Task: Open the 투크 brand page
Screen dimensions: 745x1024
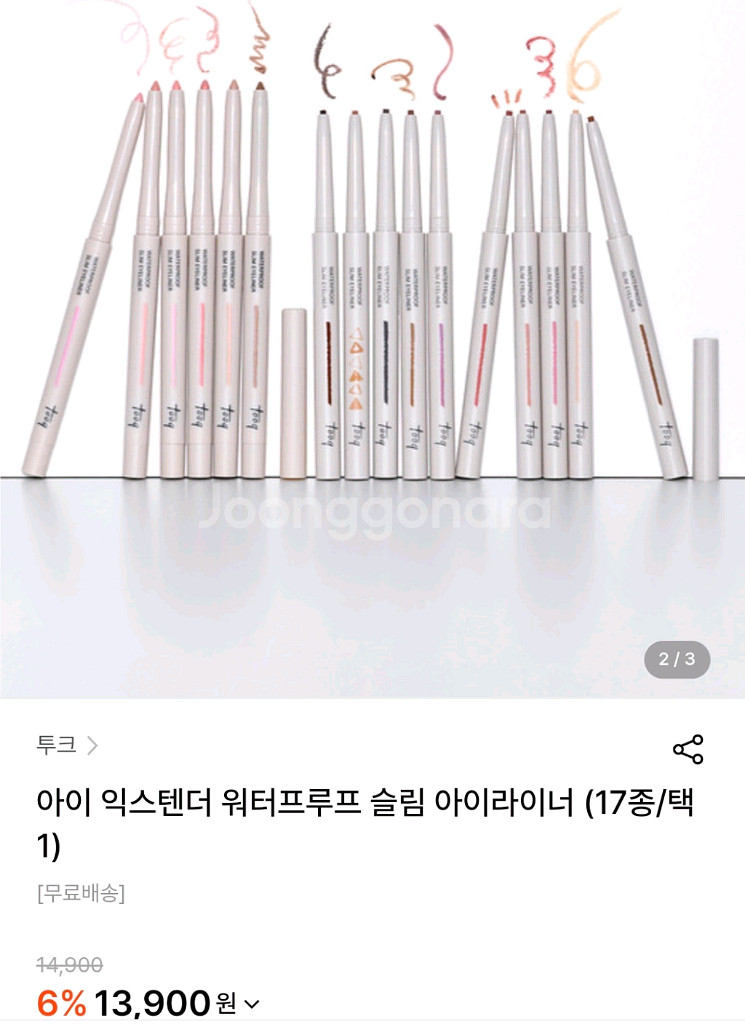Action: pyautogui.click(x=66, y=745)
